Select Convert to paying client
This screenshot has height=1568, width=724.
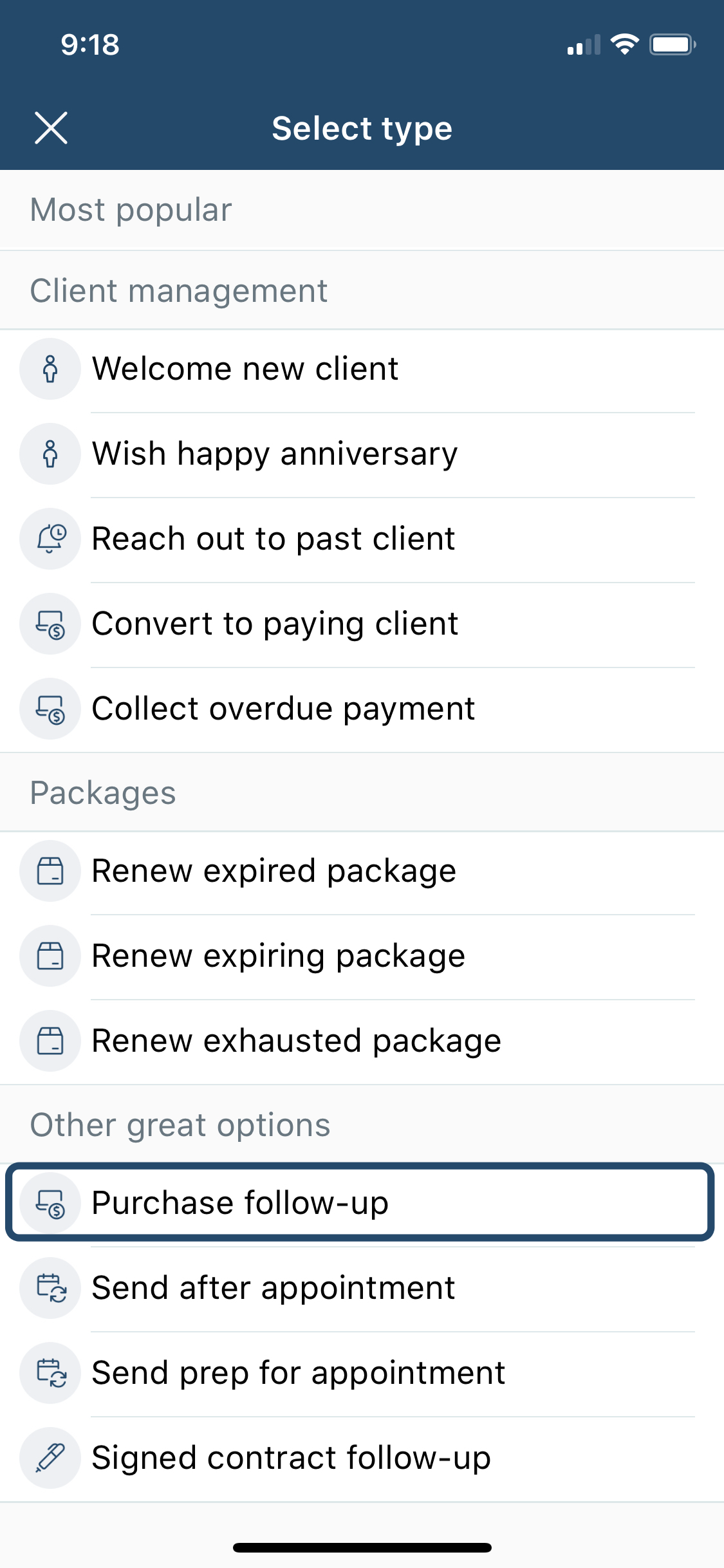click(x=362, y=624)
